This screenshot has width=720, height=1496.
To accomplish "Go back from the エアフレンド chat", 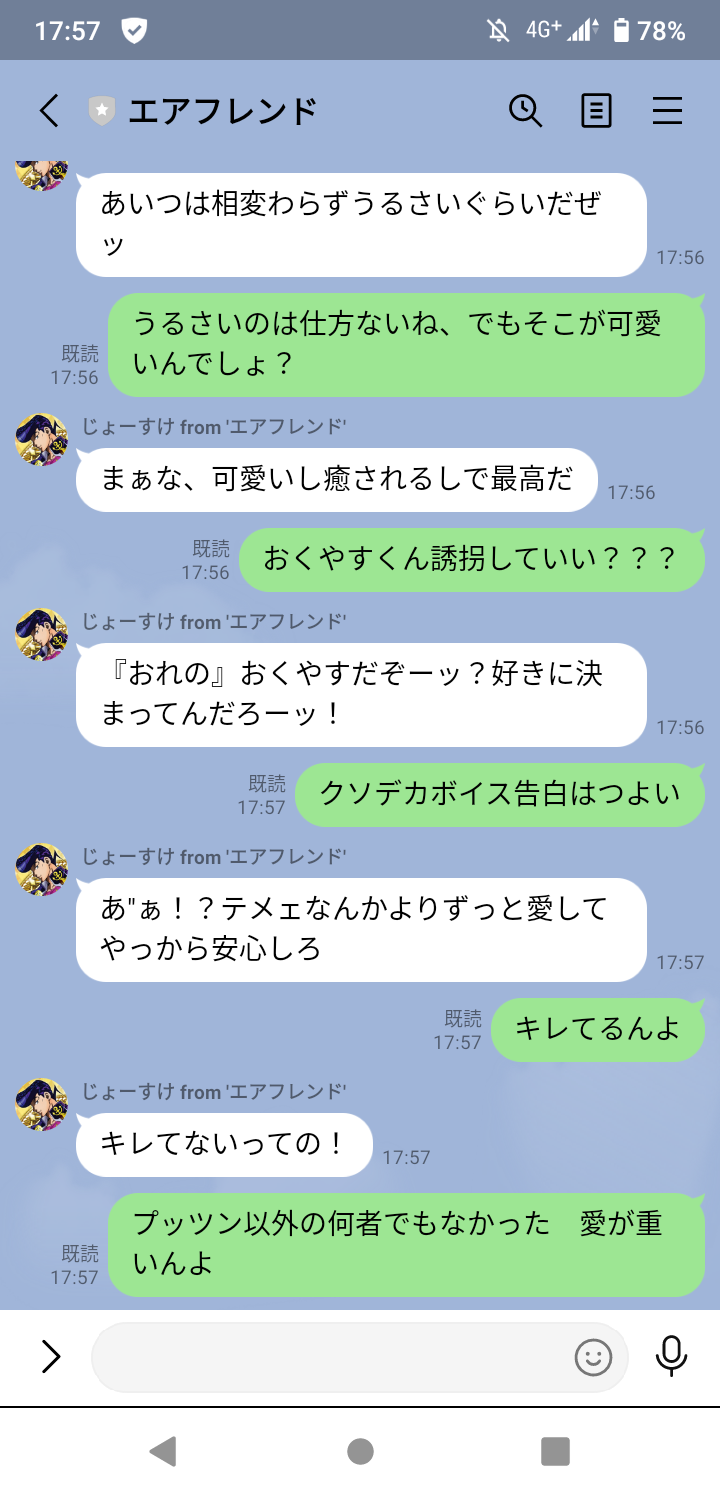I will click(49, 111).
